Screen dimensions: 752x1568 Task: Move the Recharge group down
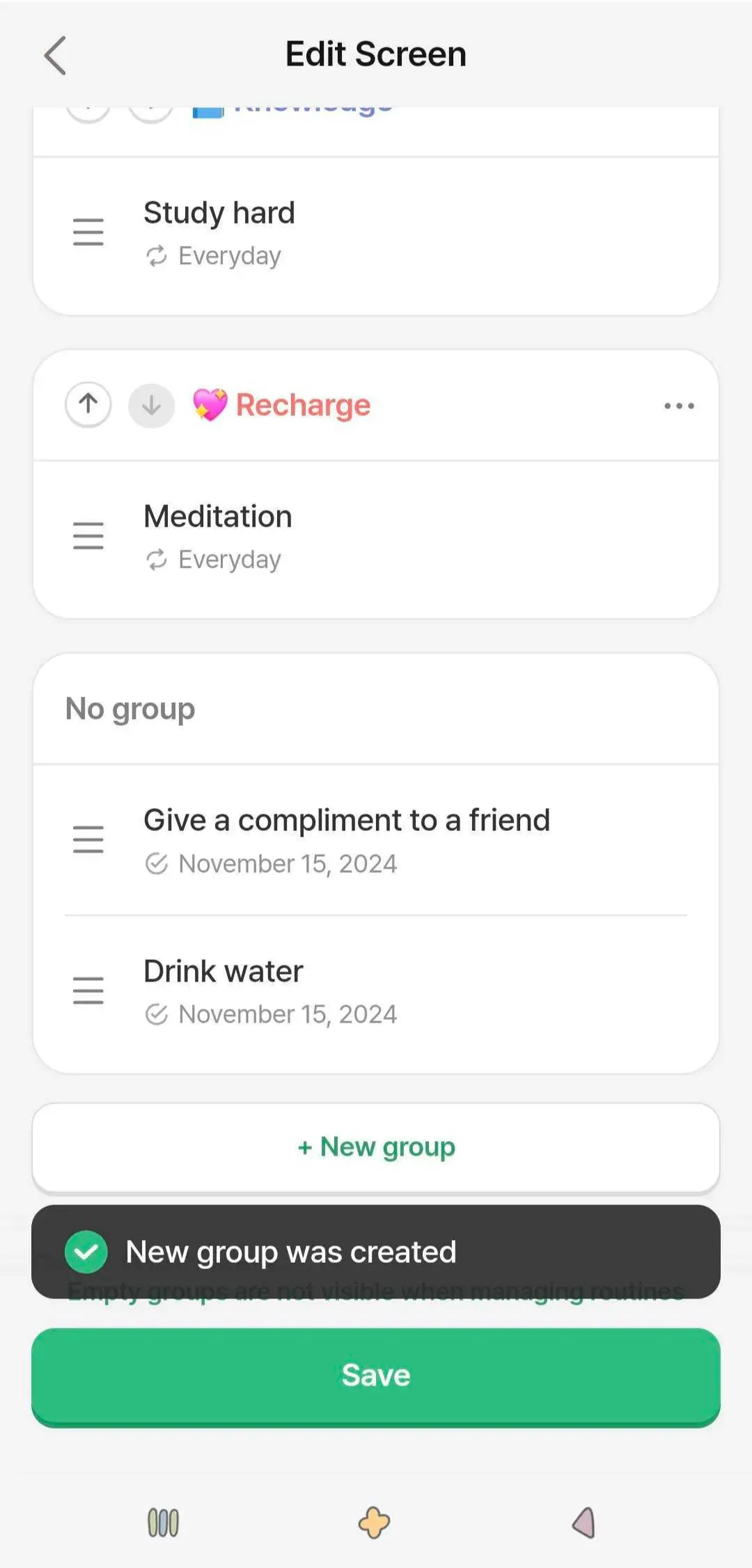click(151, 405)
